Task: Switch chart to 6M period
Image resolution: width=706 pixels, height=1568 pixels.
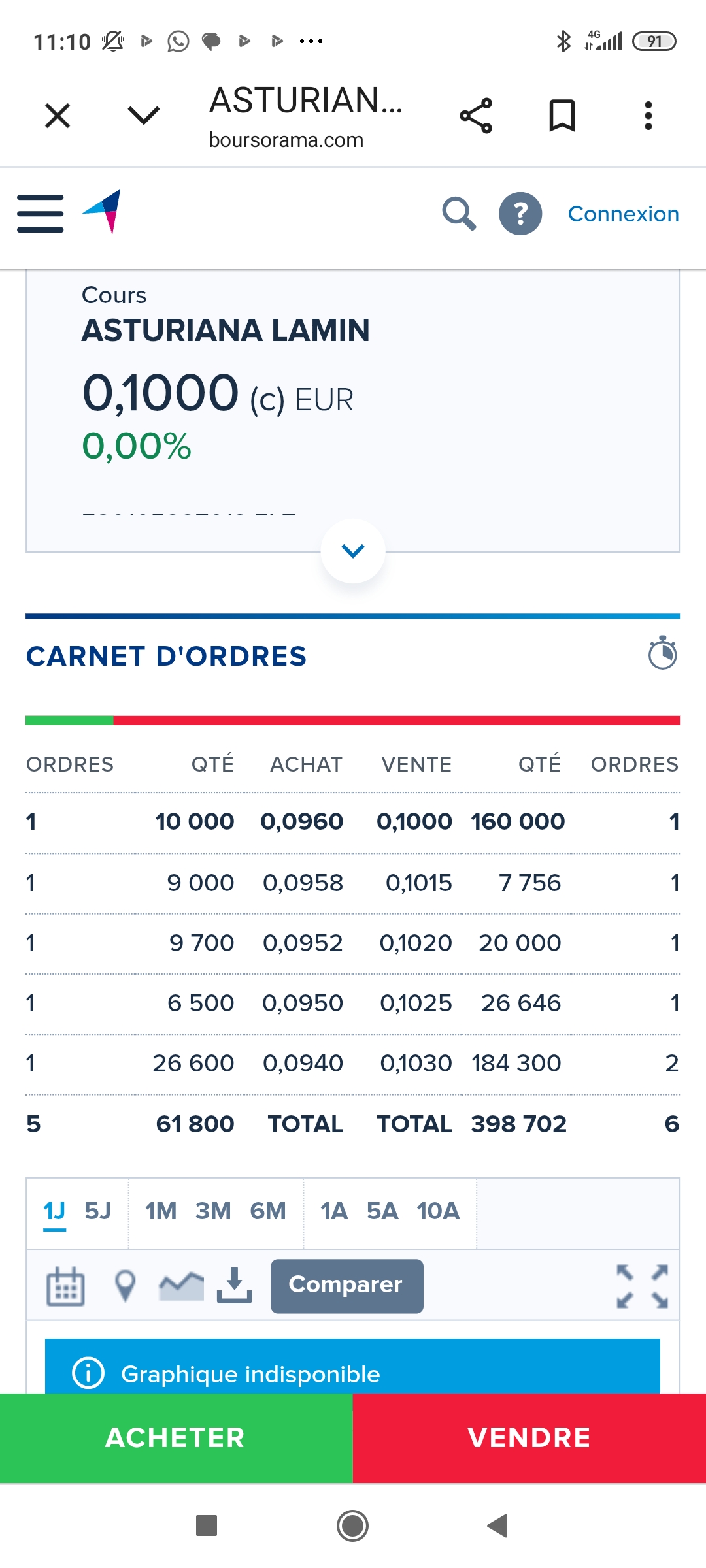Action: 268,1211
